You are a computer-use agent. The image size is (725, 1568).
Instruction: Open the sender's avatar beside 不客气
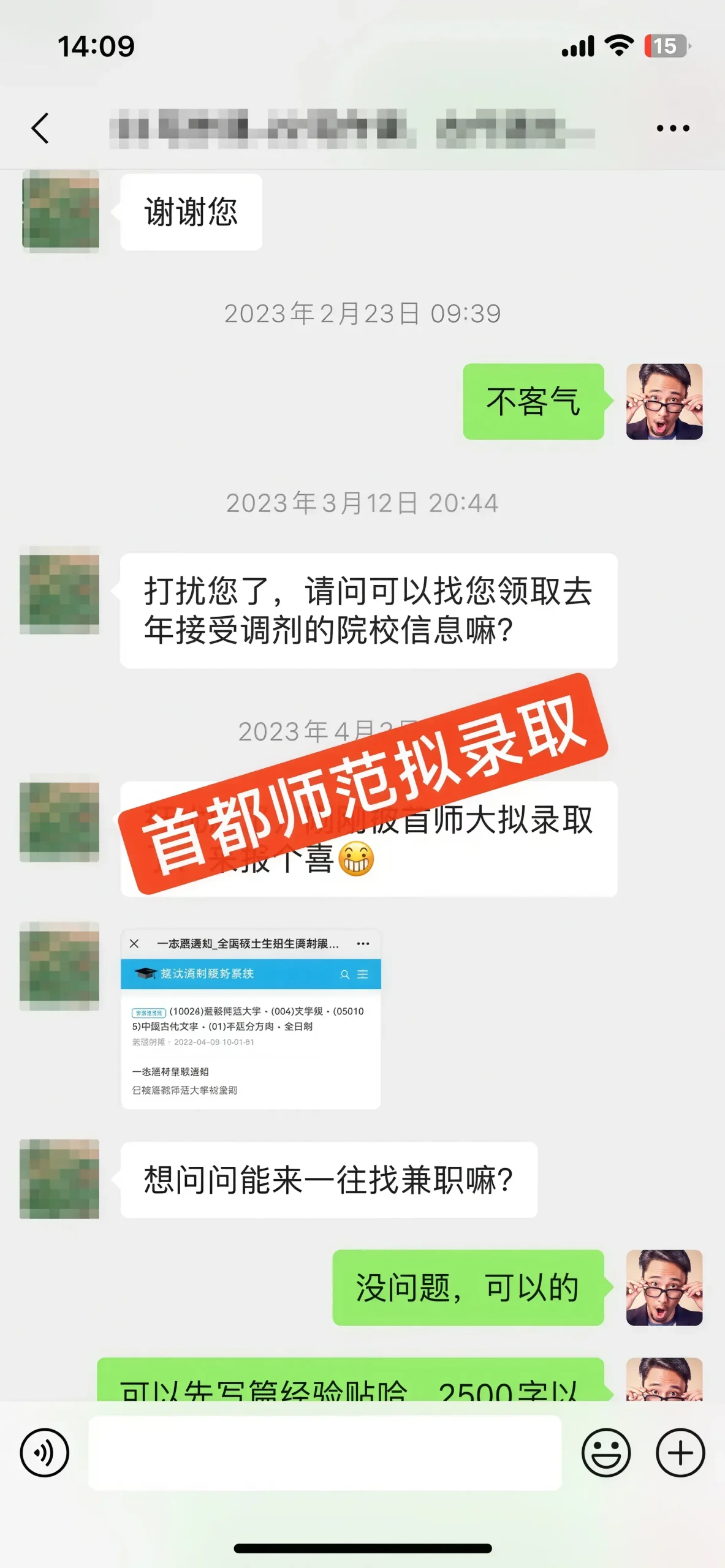664,402
